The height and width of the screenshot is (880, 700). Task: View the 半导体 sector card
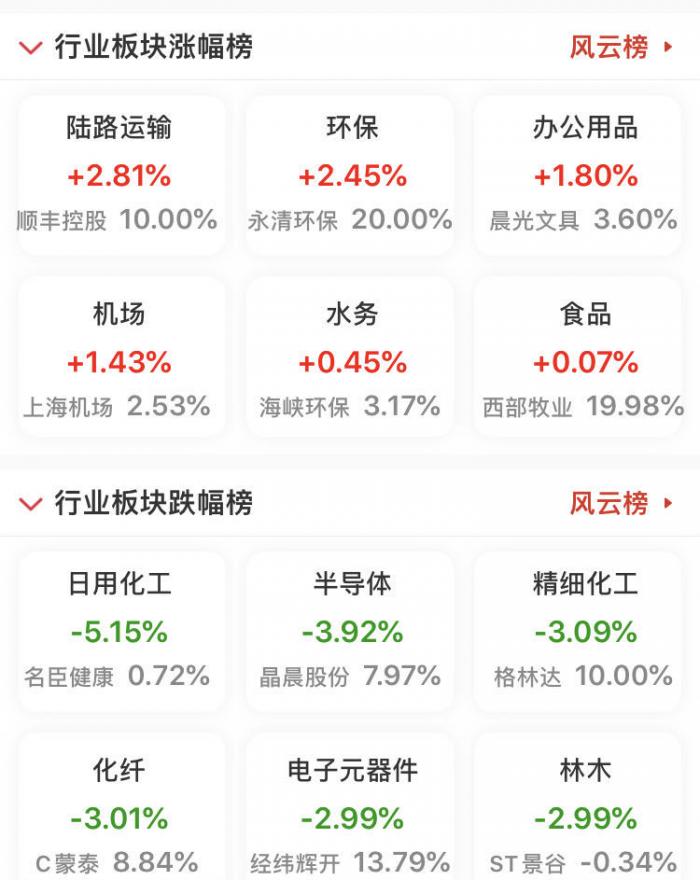coord(351,630)
